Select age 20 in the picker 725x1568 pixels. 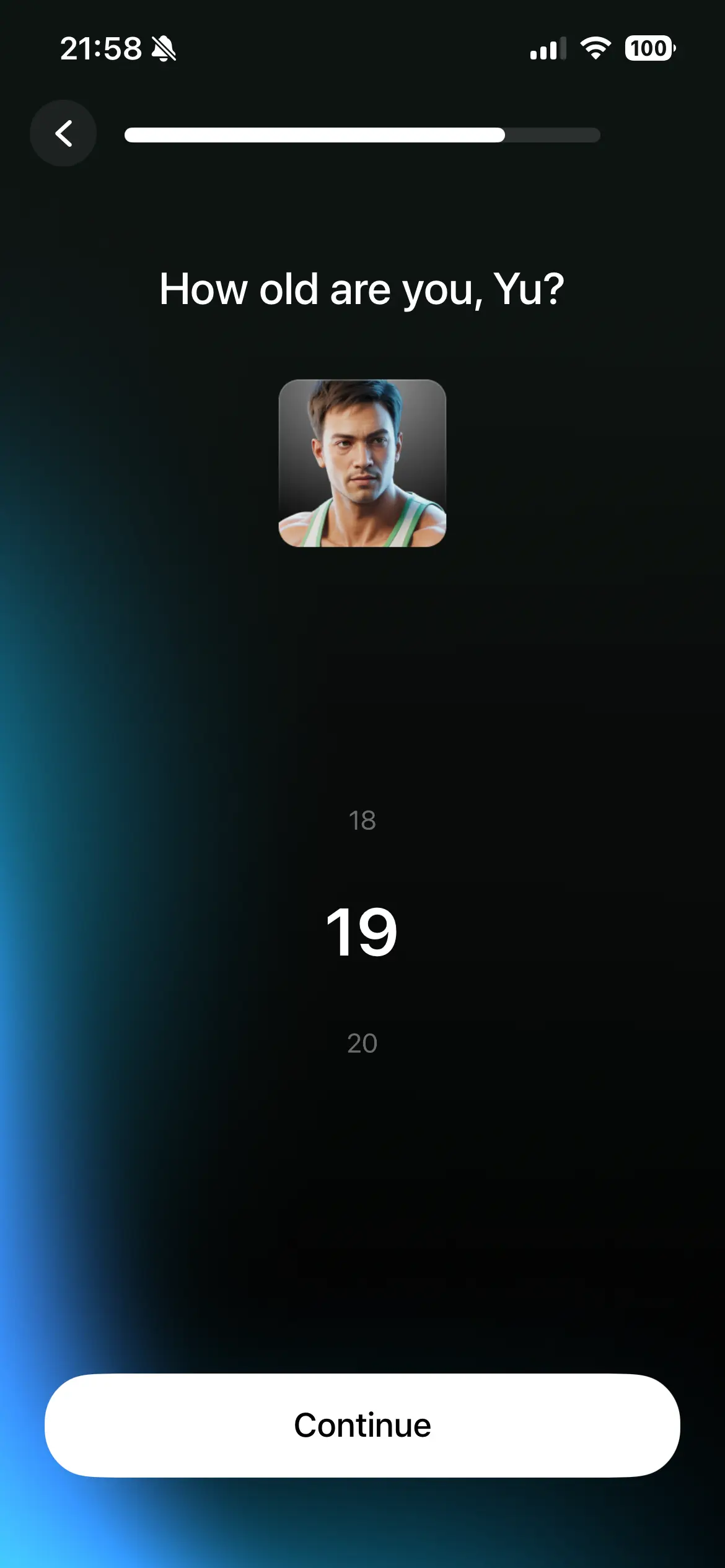tap(362, 1043)
